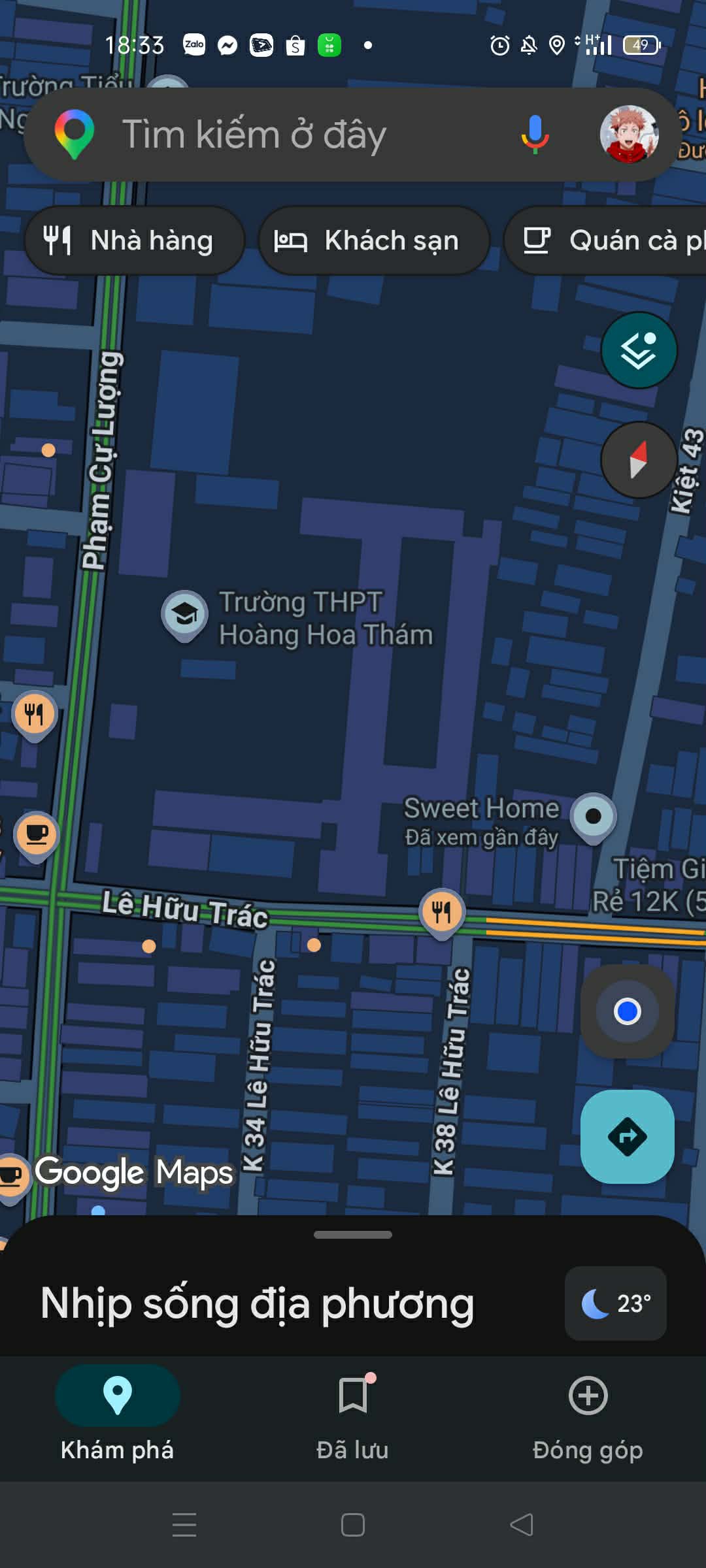Start voice search with the microphone
Viewport: 706px width, 1568px height.
click(535, 135)
